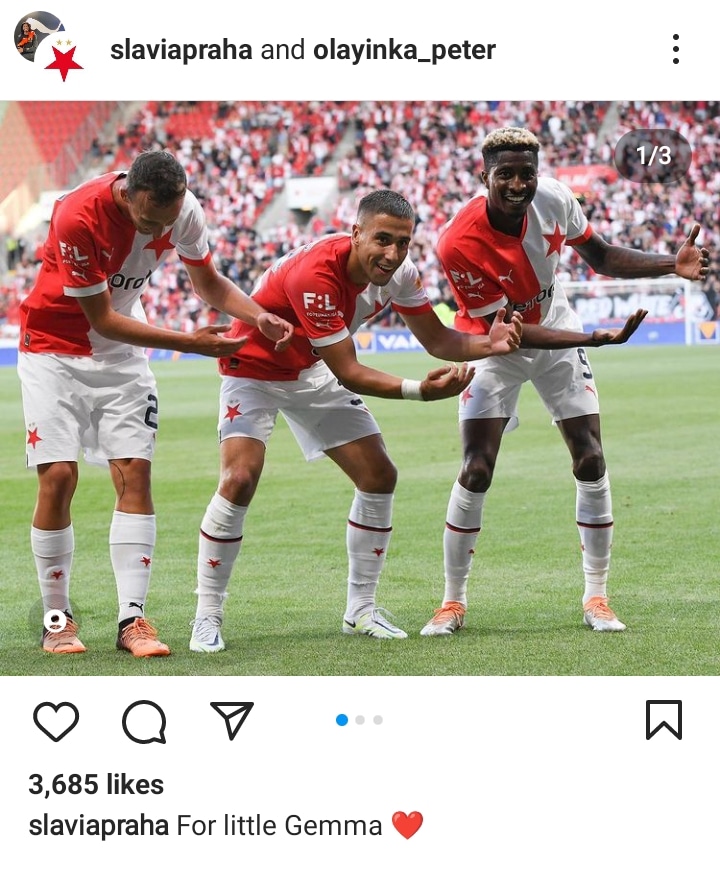
Task: Open comments on this post
Action: [x=143, y=720]
